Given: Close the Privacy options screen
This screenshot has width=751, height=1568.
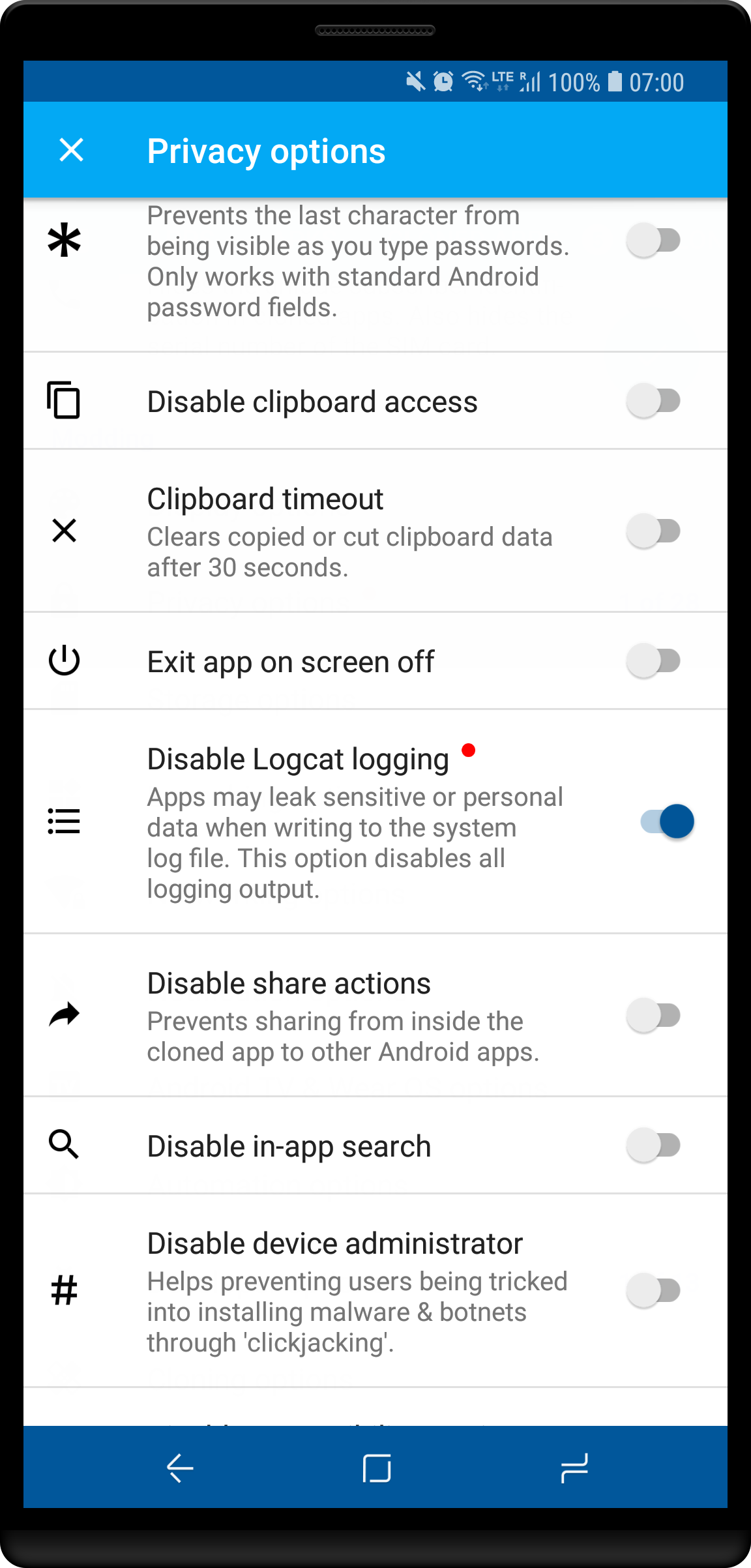Looking at the screenshot, I should coord(71,150).
